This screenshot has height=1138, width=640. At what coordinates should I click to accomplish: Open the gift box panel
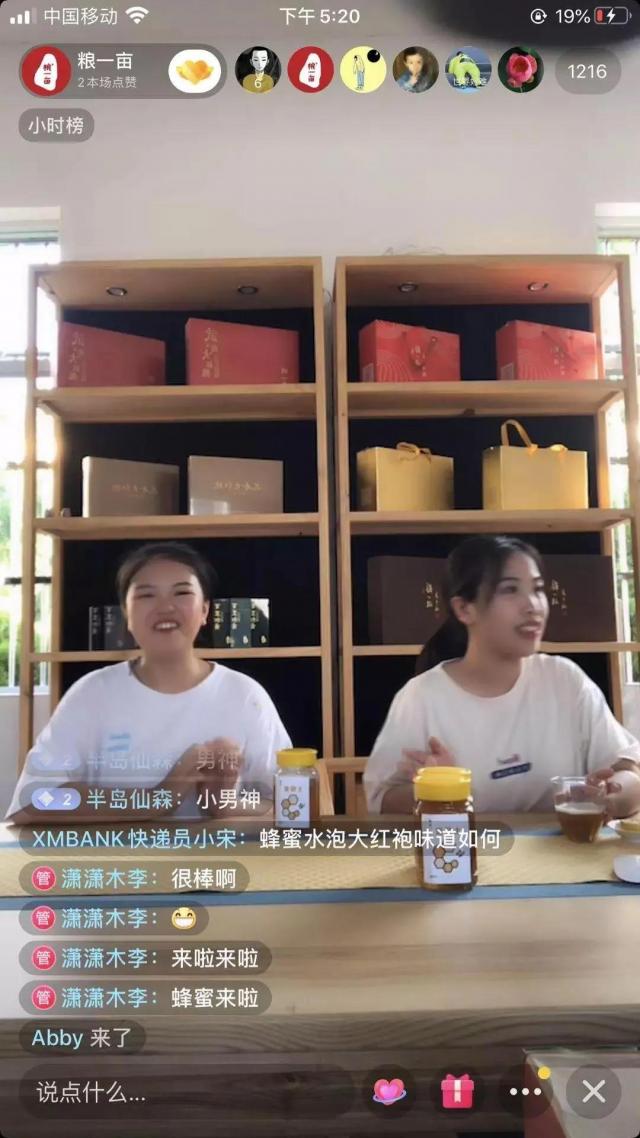click(458, 1091)
